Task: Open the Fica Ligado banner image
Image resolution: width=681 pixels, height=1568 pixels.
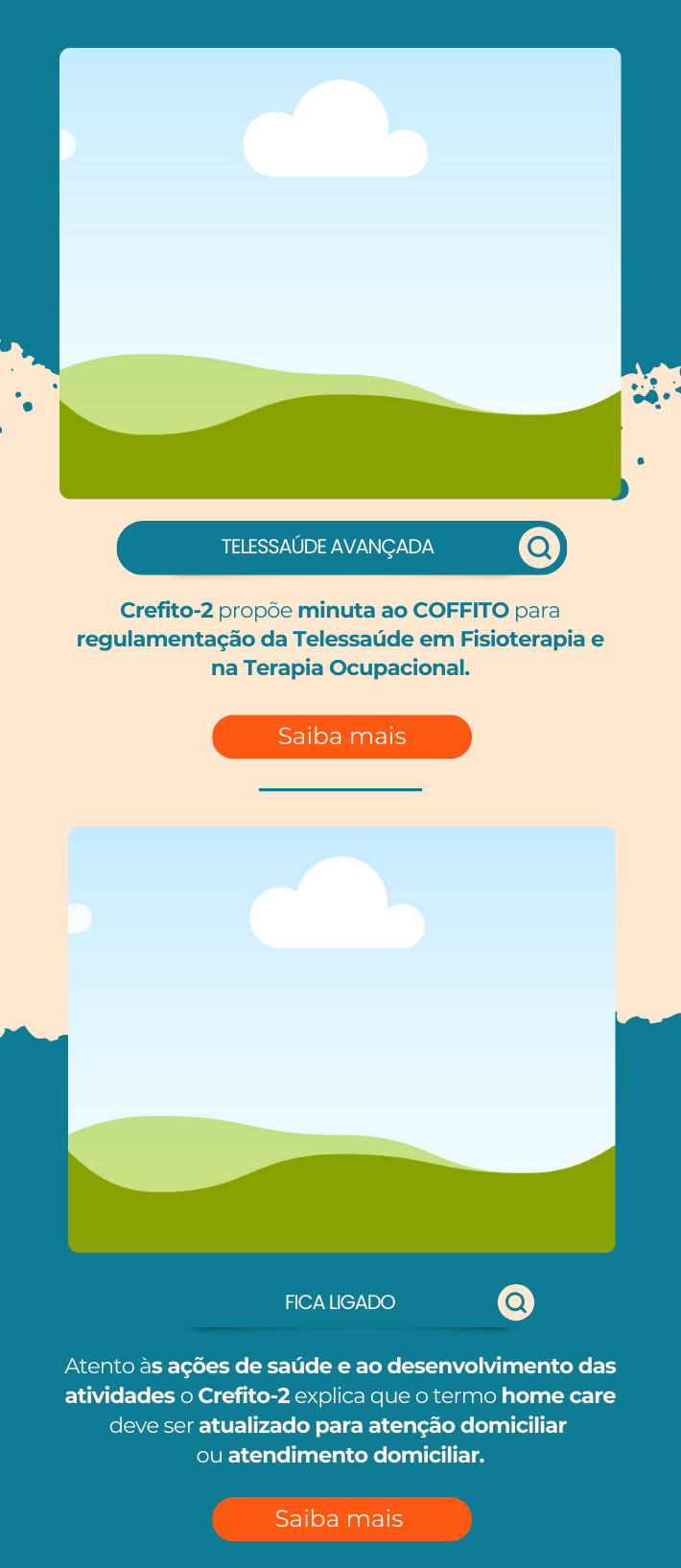Action: (x=341, y=1040)
